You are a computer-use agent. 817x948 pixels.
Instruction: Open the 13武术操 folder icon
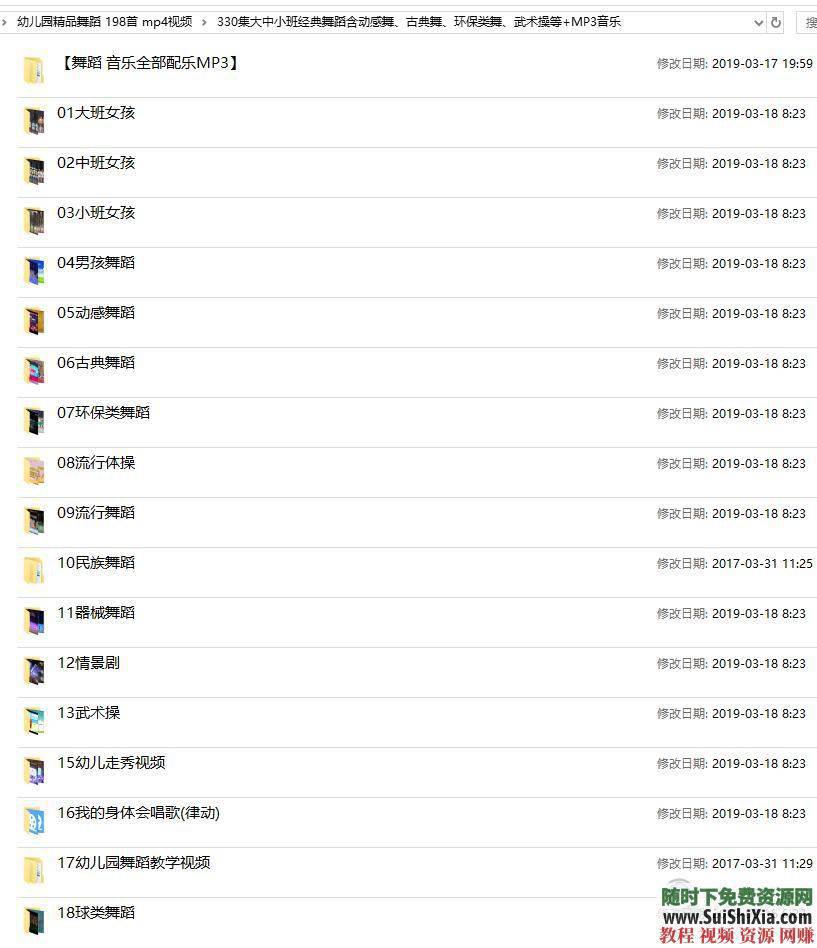tap(34, 720)
